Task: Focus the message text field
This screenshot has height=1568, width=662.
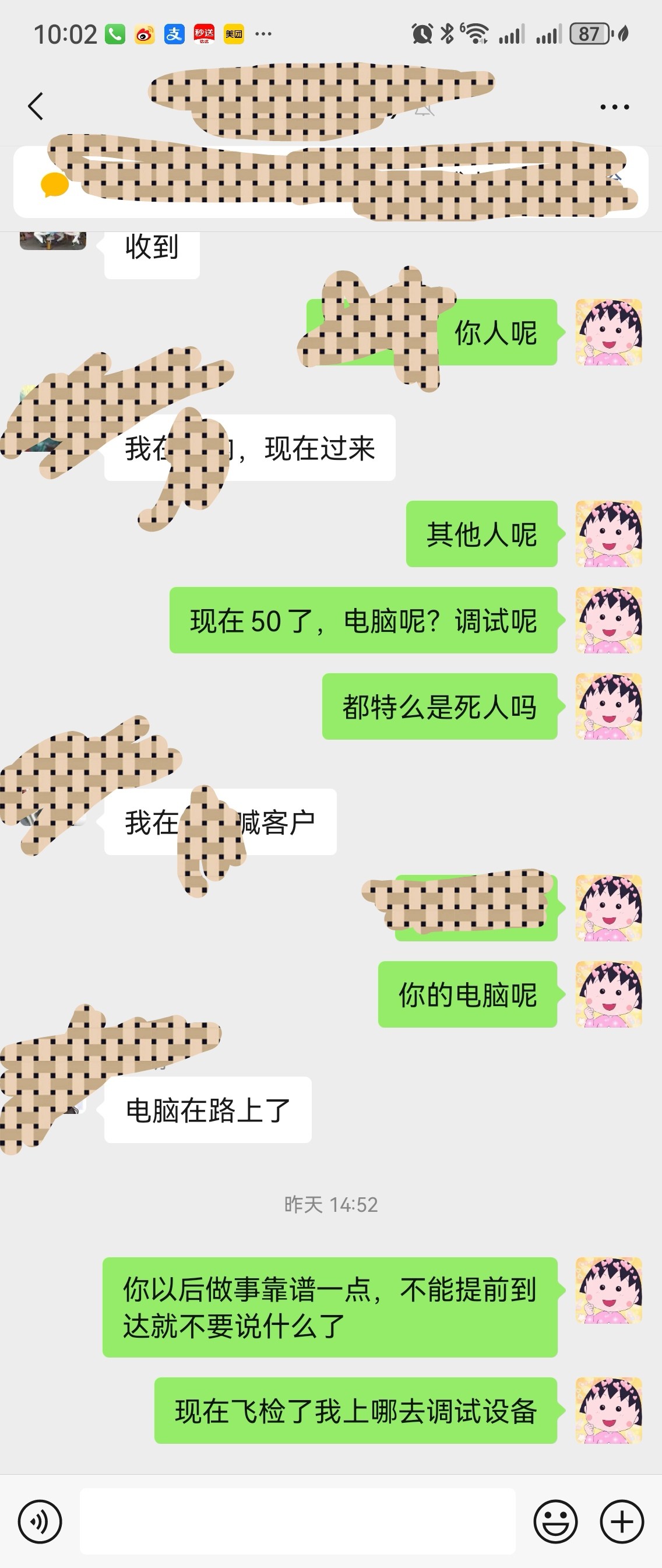Action: [298, 1521]
